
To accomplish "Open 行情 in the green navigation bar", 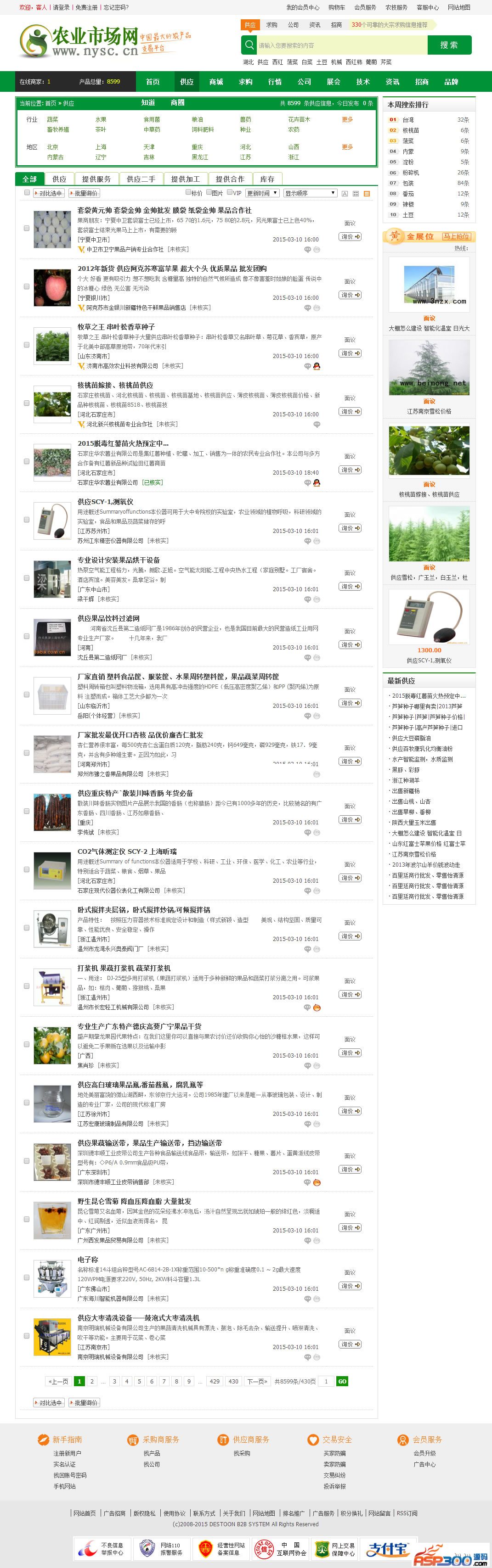I will [275, 82].
